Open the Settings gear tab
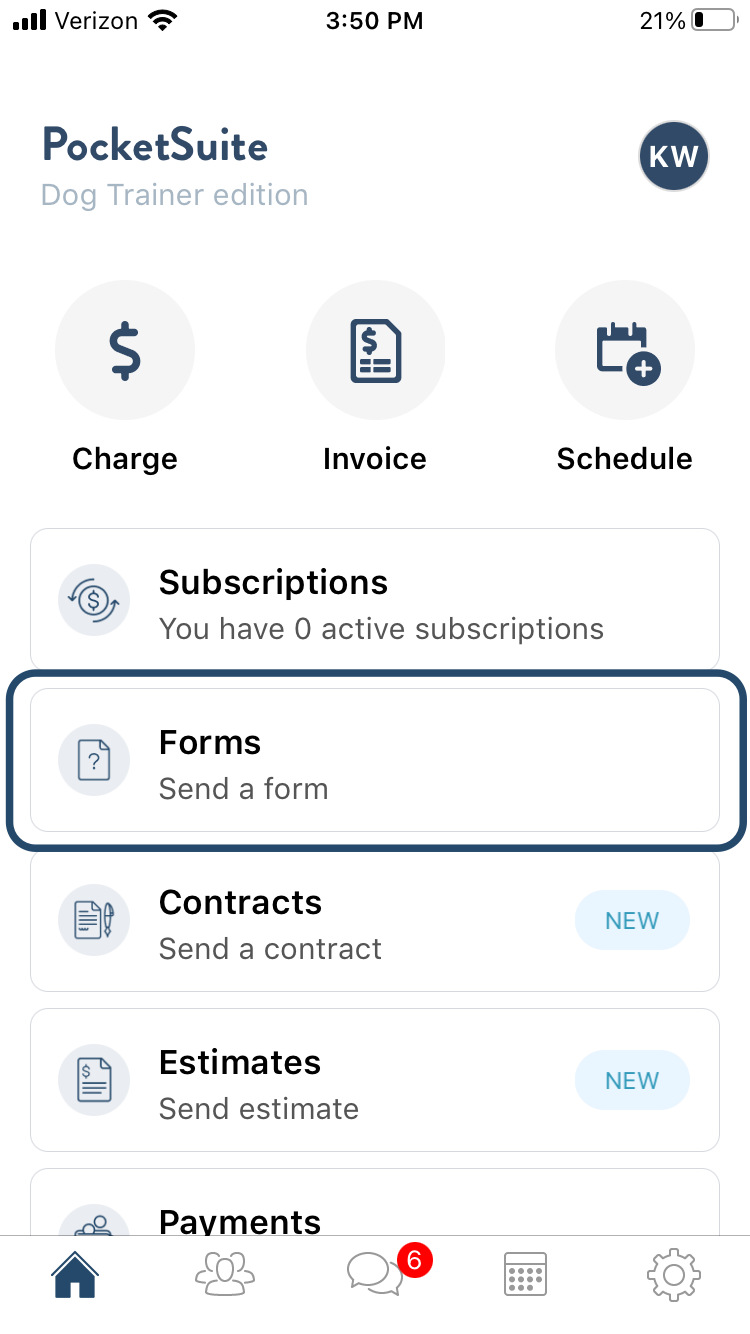Viewport: 750px width, 1334px height. coord(673,1275)
